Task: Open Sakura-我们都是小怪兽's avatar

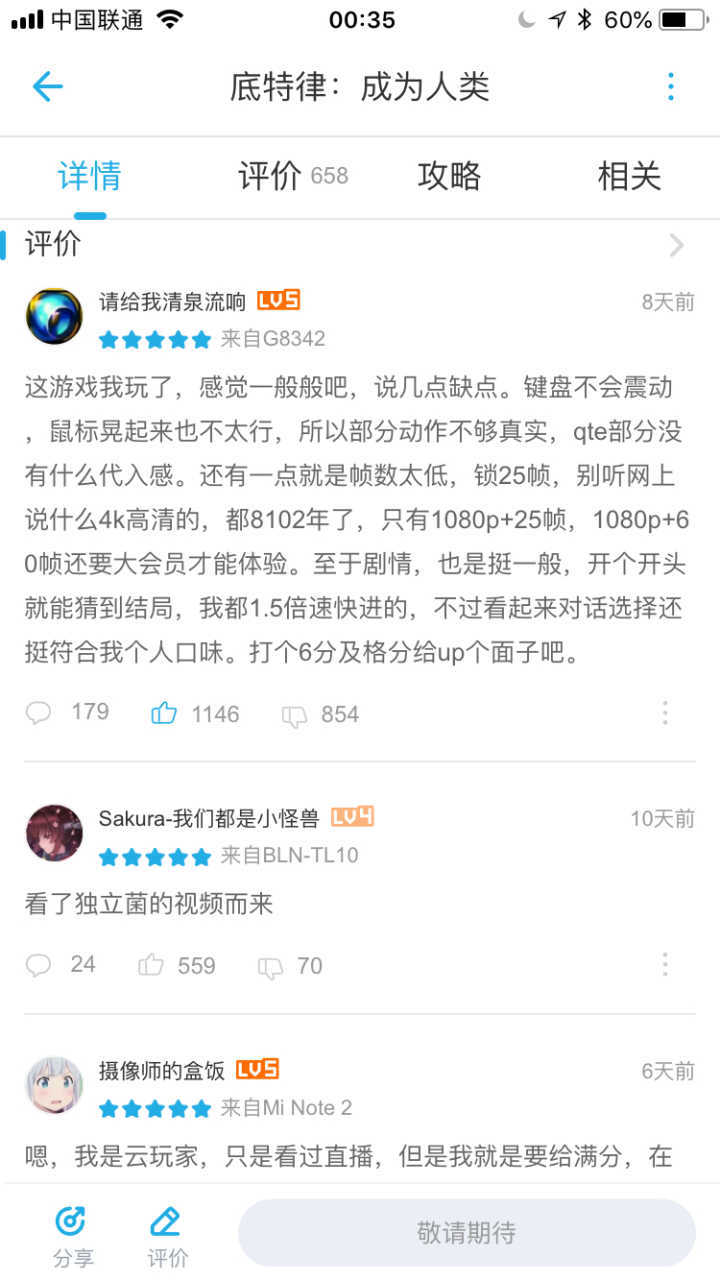Action: tap(54, 833)
